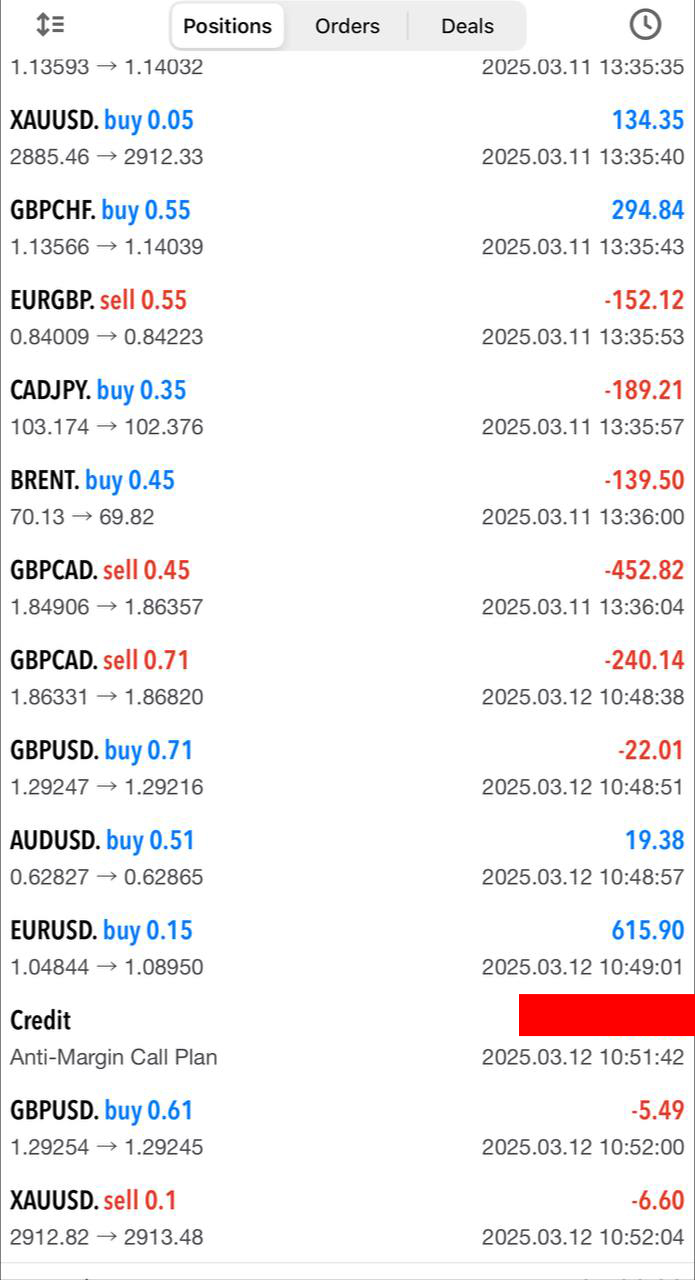Viewport: 695px width, 1280px height.
Task: Open the GBPCHF buy 0.55 position
Action: (x=347, y=228)
